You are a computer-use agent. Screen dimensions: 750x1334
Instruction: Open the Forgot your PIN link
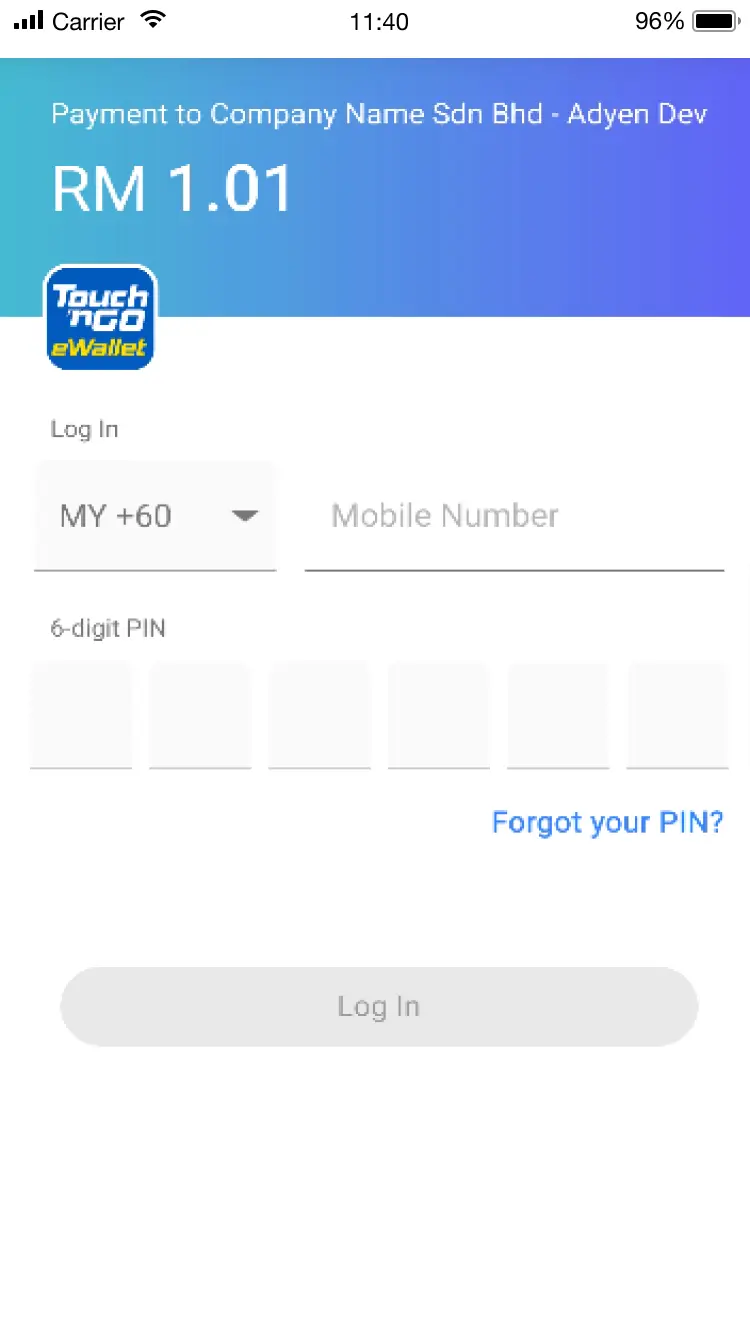pyautogui.click(x=608, y=821)
